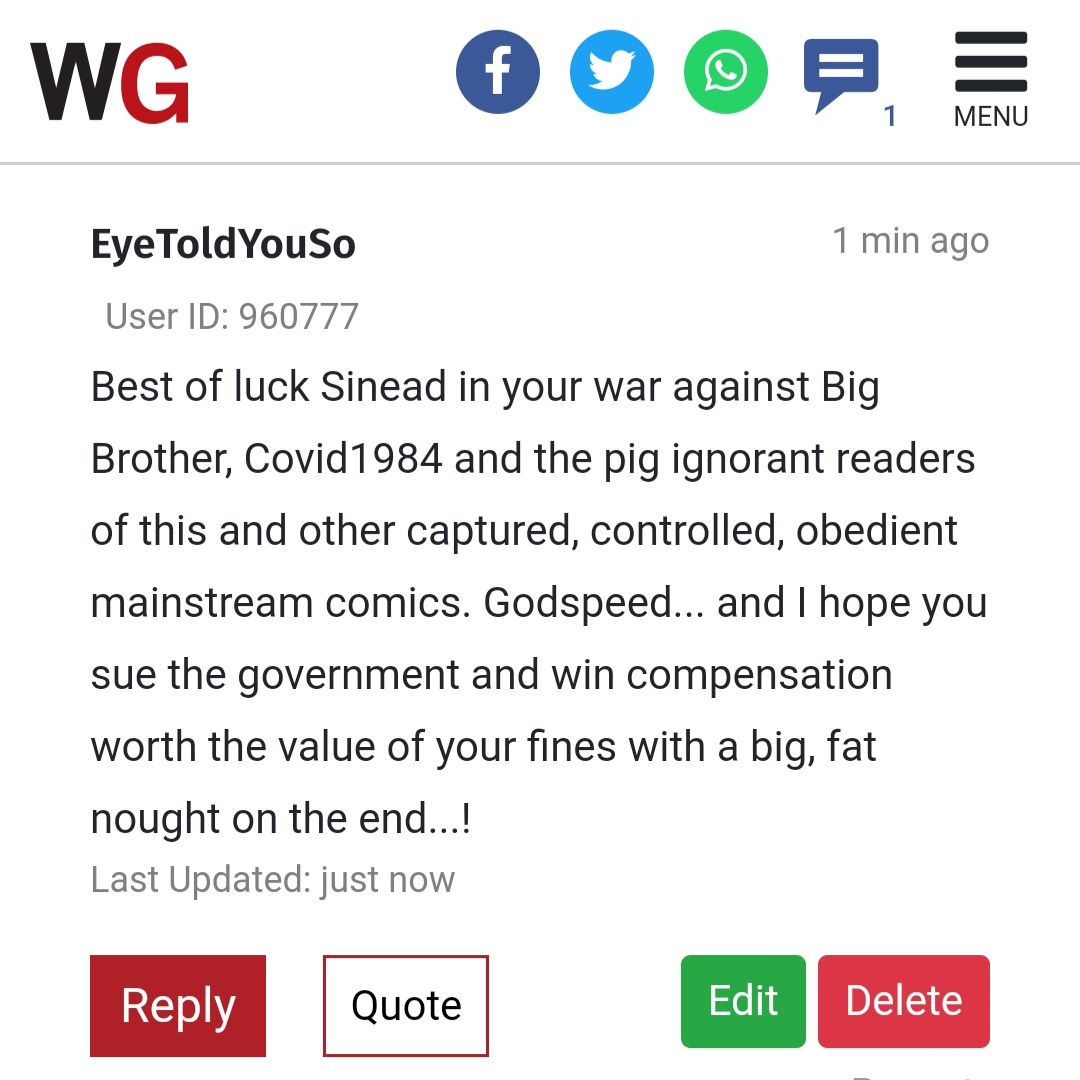The height and width of the screenshot is (1080, 1080).
Task: Open the MENU button
Action: [990, 80]
